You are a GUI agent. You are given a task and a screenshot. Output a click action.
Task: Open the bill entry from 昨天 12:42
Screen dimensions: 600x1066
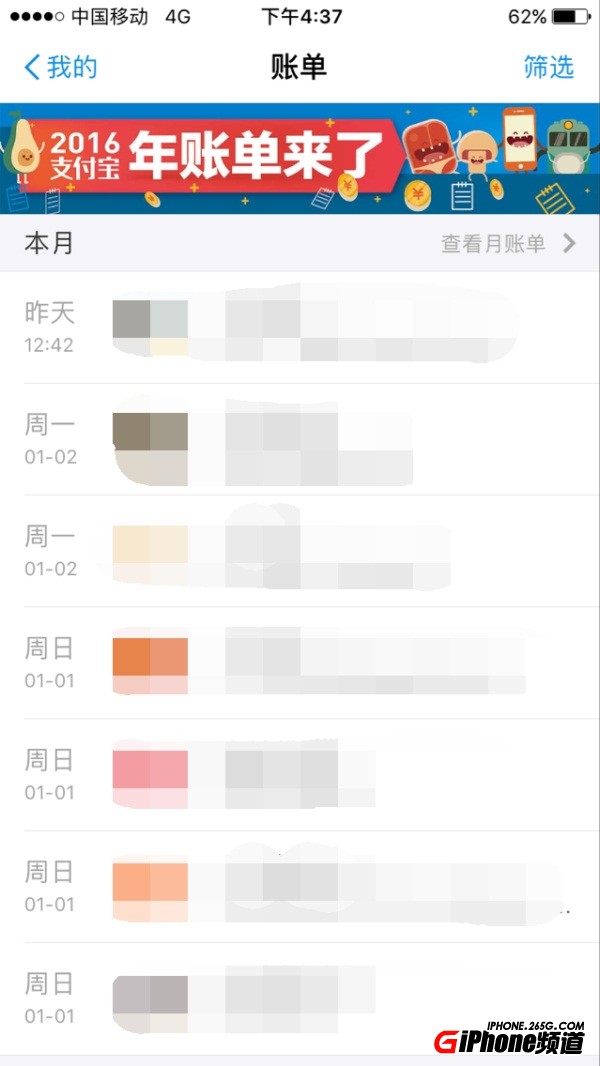coord(300,328)
